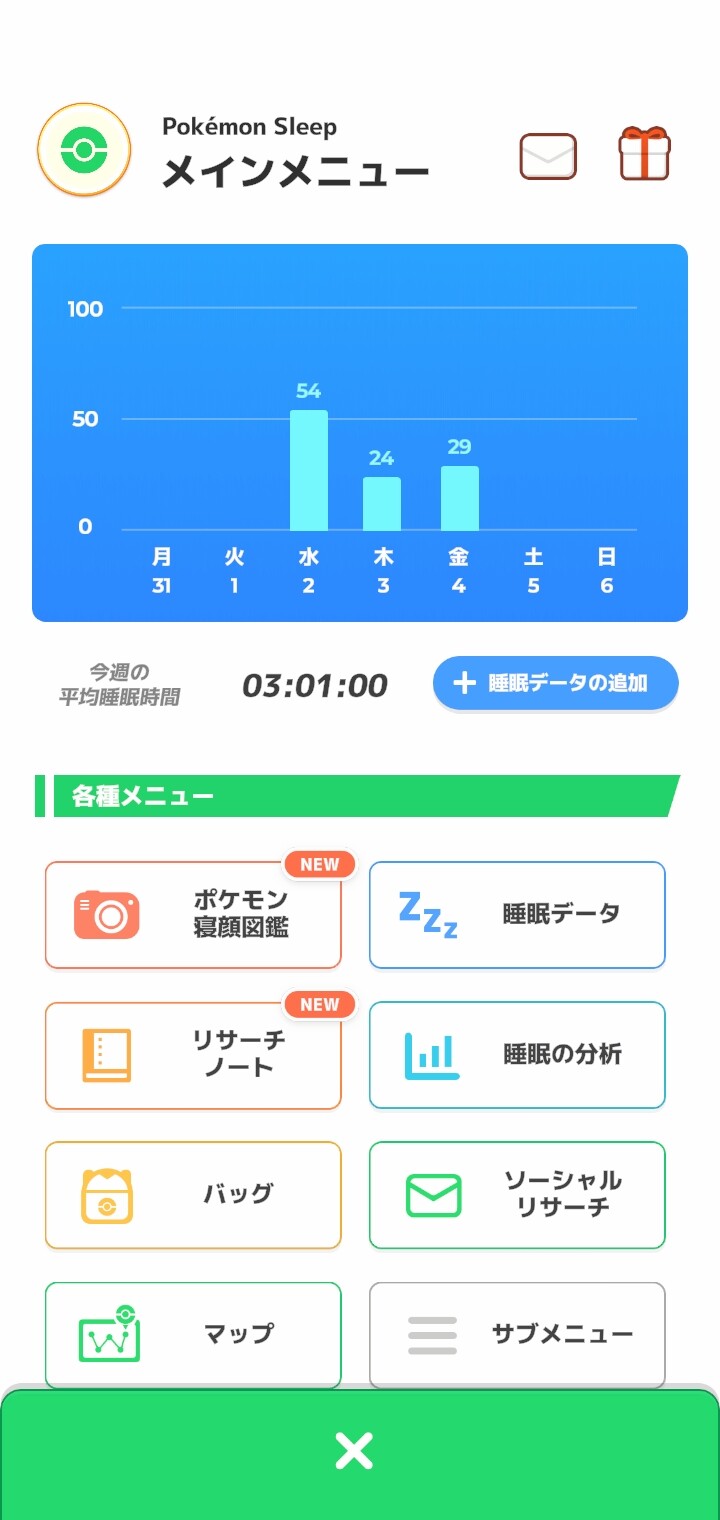Tap the Poké Ball profile icon

coord(84,151)
